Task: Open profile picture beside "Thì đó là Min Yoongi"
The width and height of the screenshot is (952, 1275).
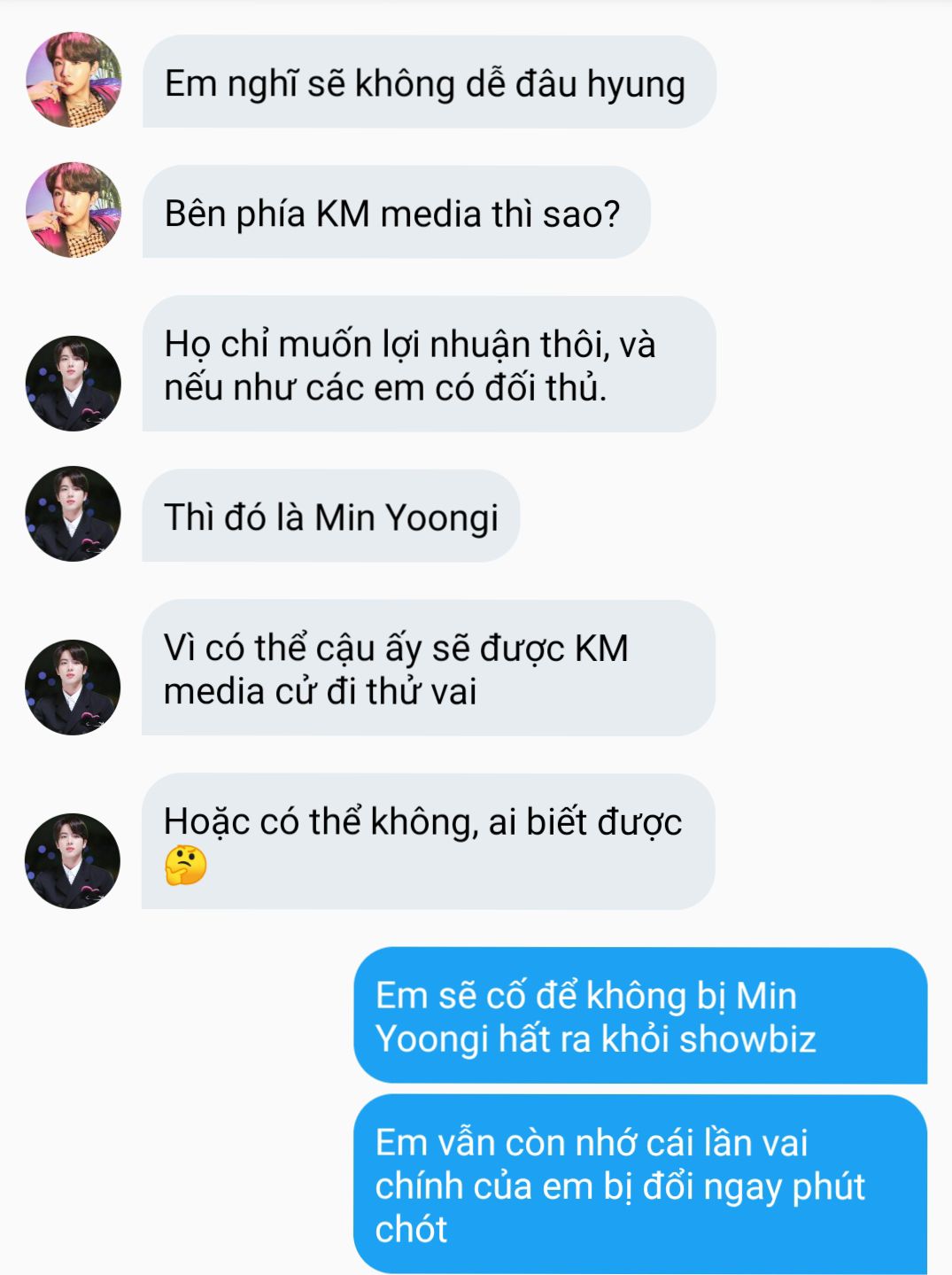Action: (x=73, y=514)
